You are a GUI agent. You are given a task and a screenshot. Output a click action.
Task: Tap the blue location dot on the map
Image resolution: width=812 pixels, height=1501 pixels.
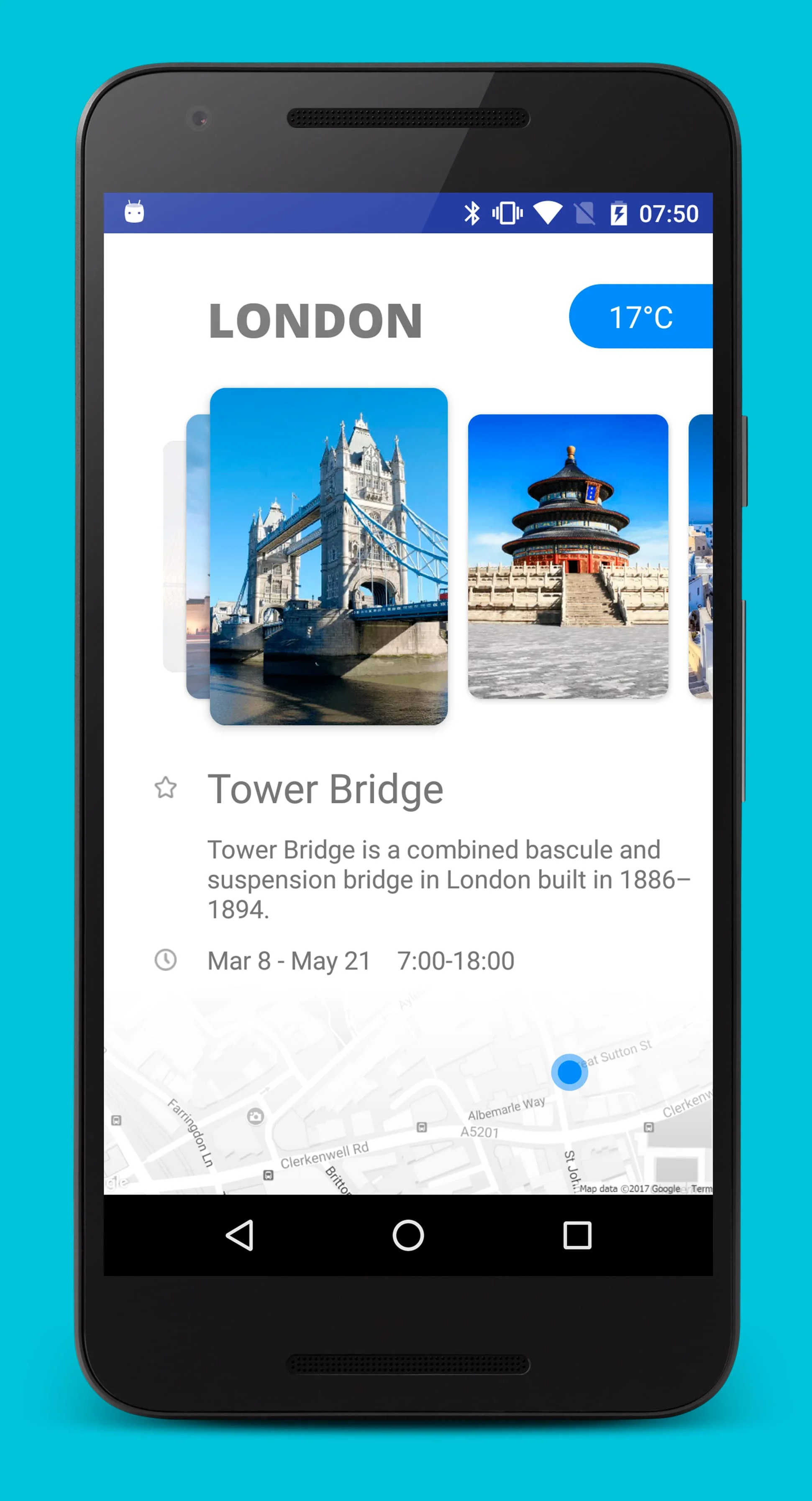point(569,1072)
